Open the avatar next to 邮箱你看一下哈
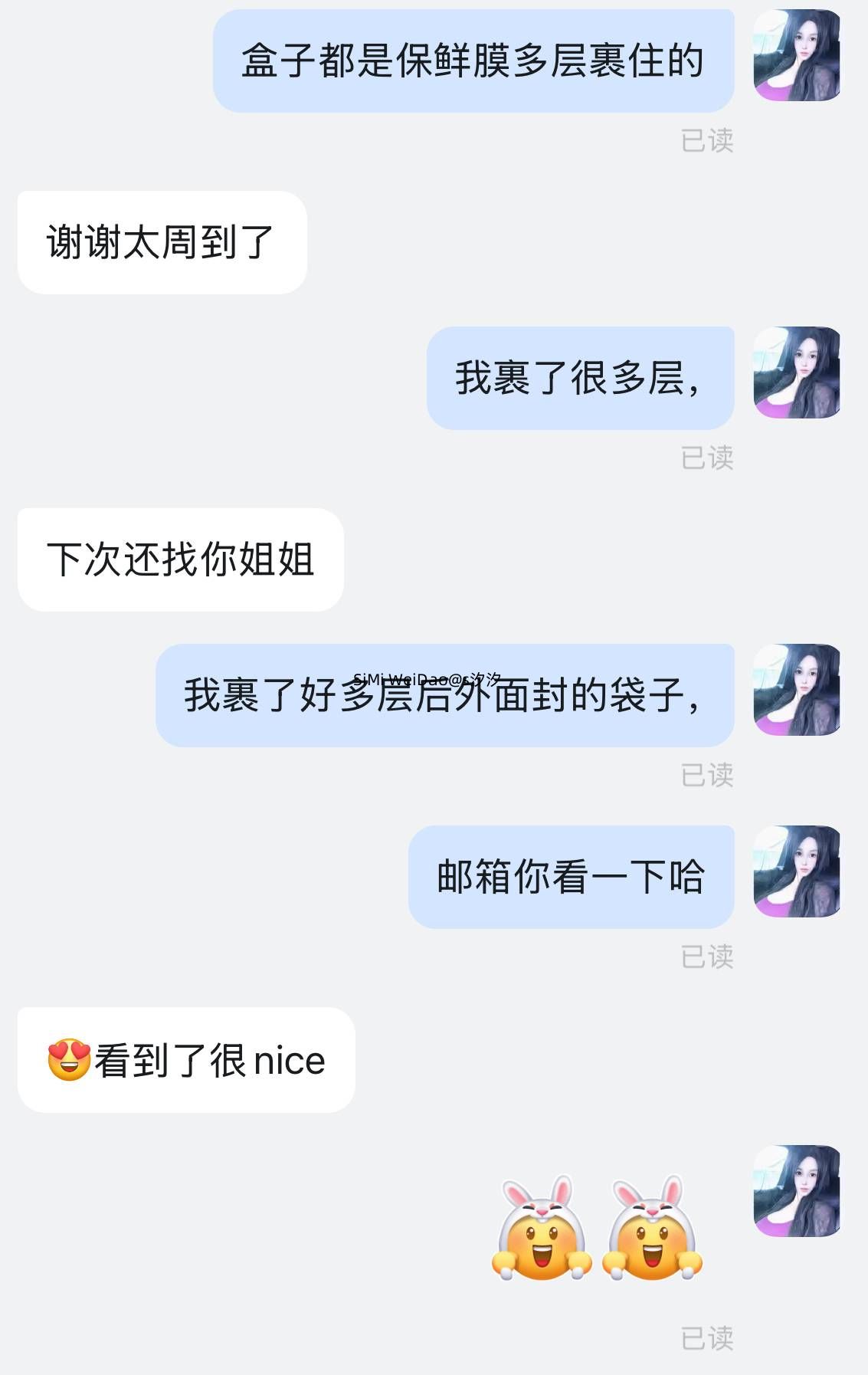The height and width of the screenshot is (1375, 868). [797, 871]
